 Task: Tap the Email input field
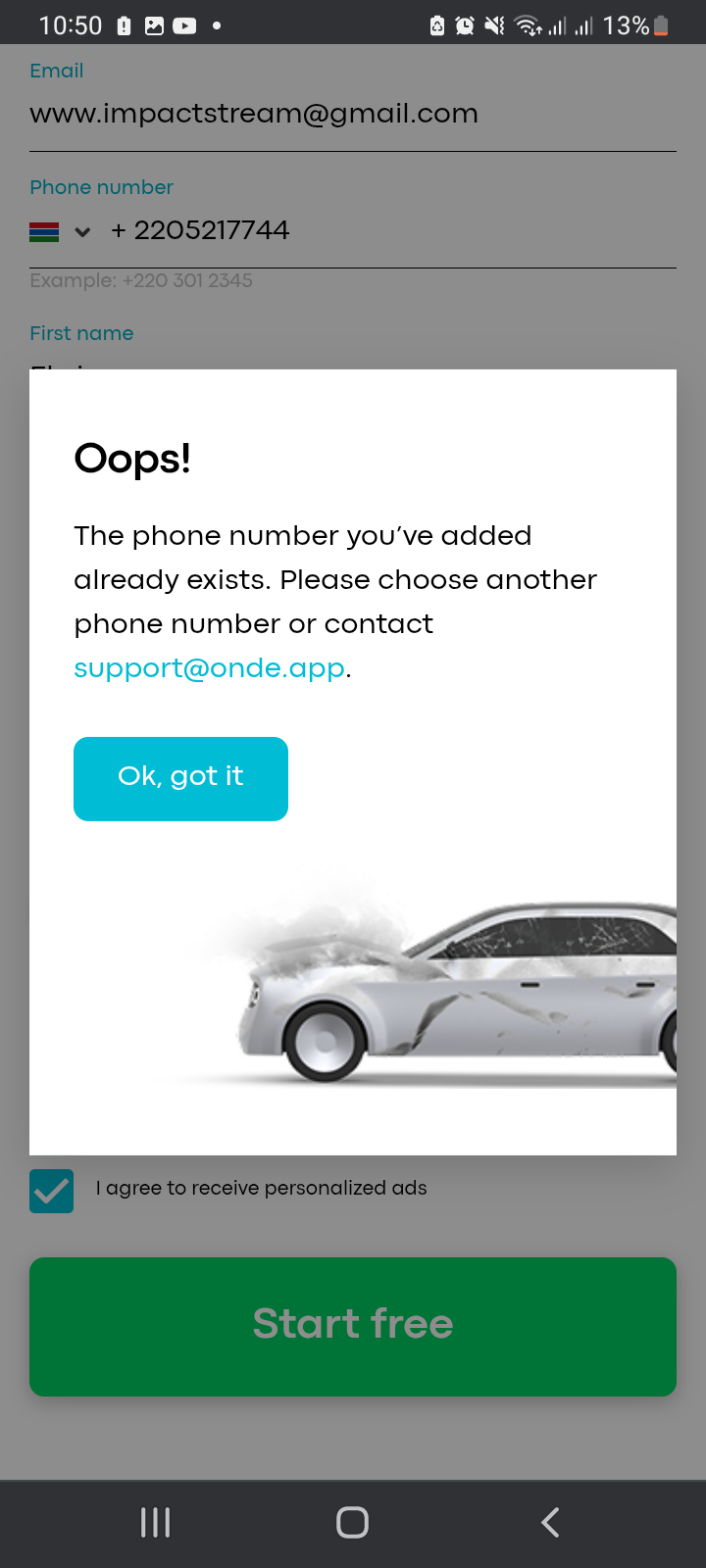click(x=352, y=115)
